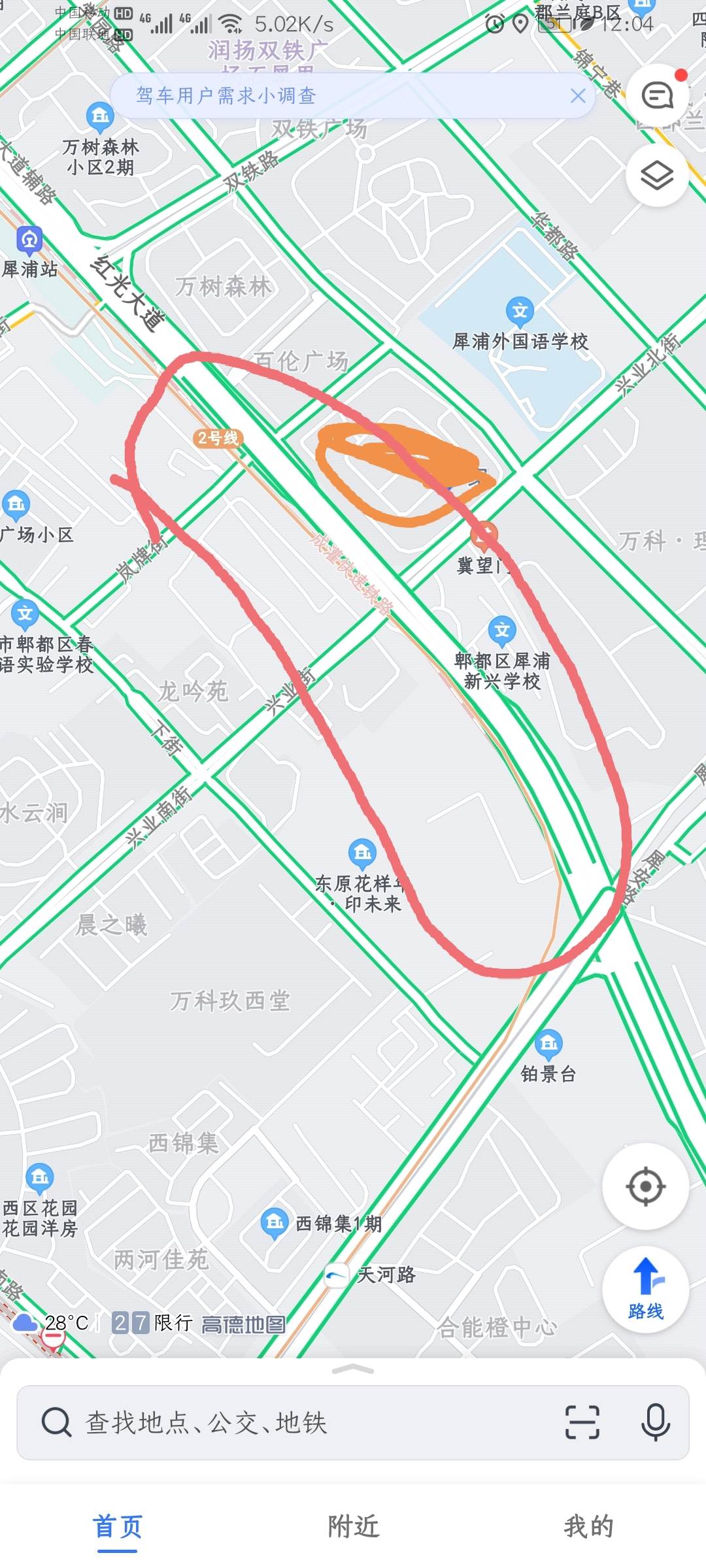Select the 犀浦外国语学校 map marker

coord(520,312)
